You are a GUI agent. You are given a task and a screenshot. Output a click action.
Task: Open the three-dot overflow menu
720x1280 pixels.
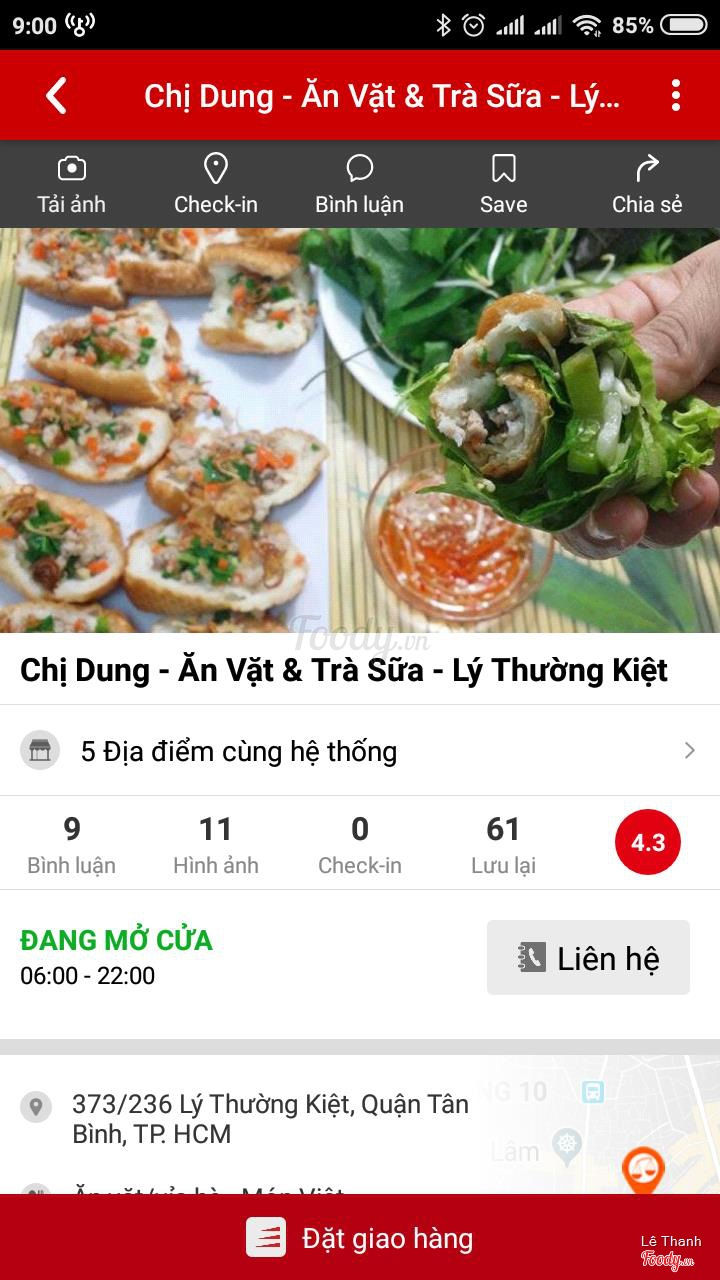point(676,96)
